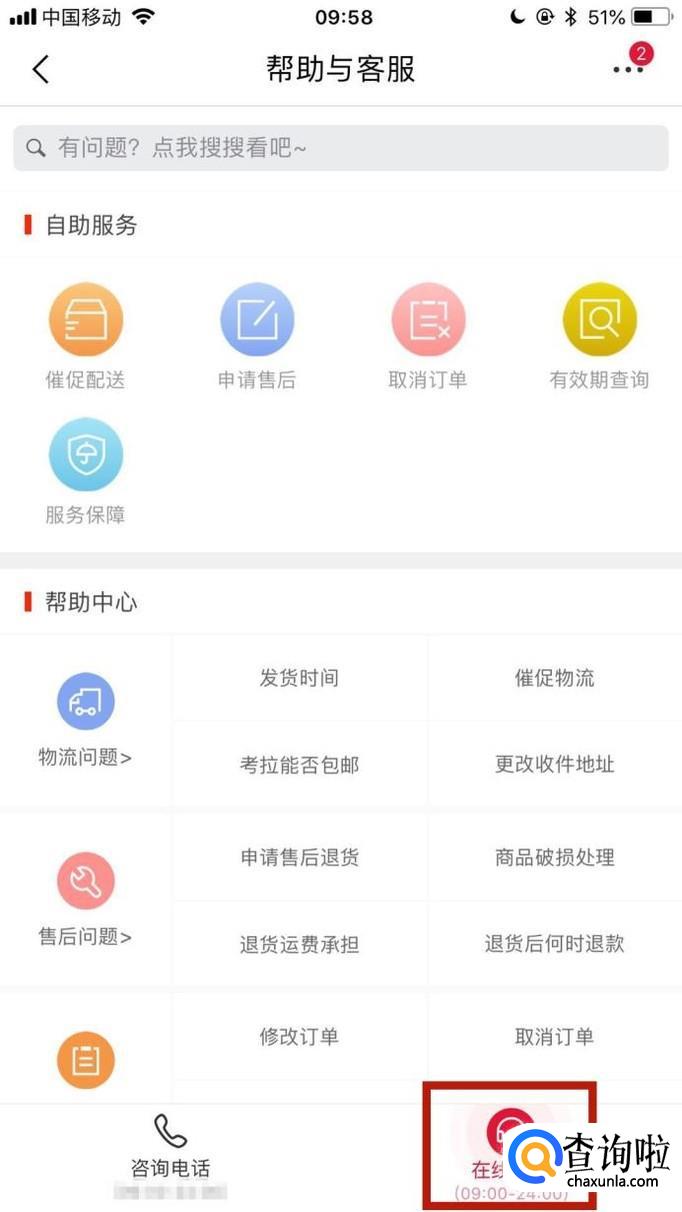The width and height of the screenshot is (682, 1212).
Task: Call support via 咨询电话
Action: click(x=170, y=1150)
